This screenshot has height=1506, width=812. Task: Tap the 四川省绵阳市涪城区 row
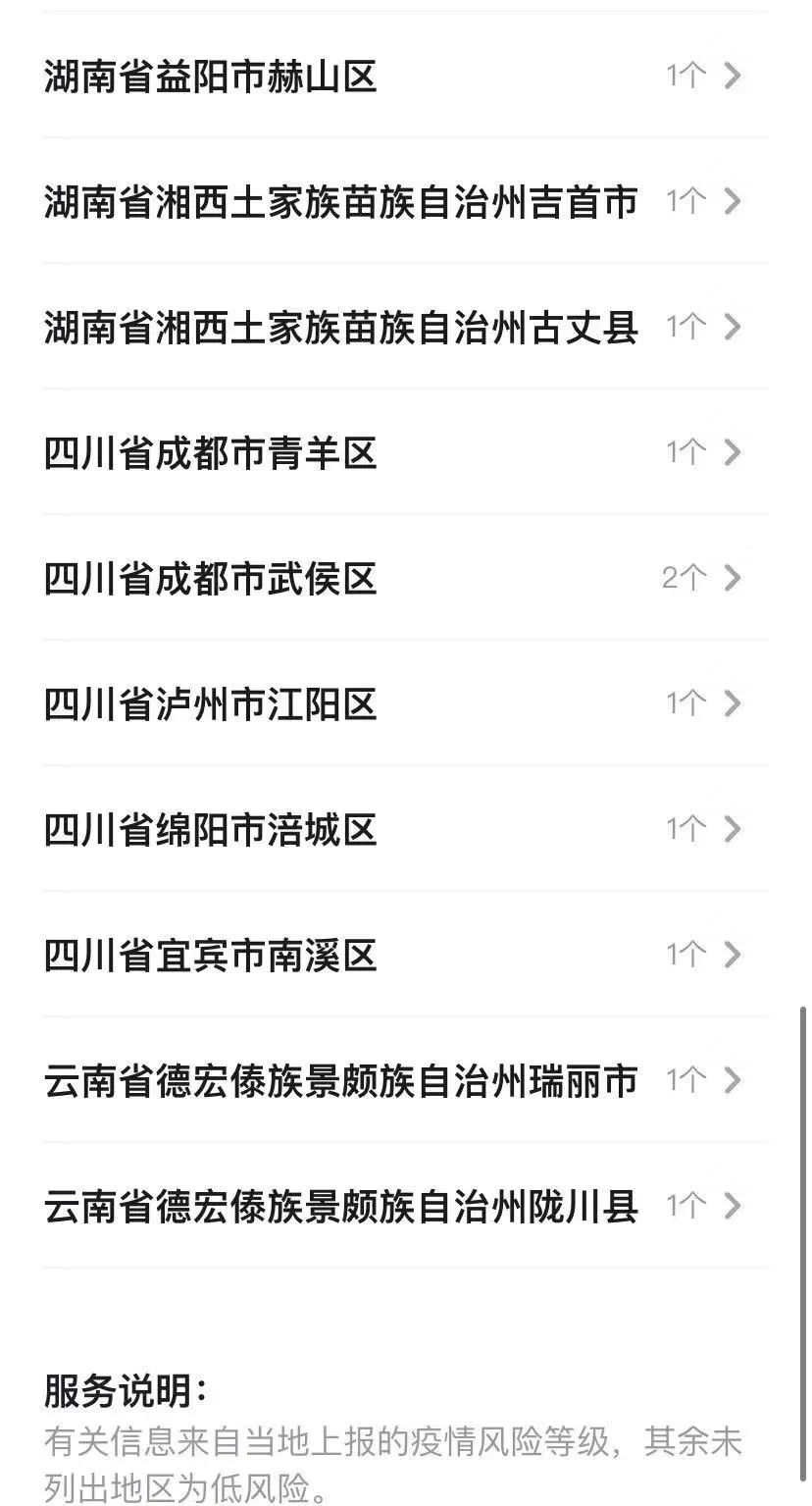[406, 829]
